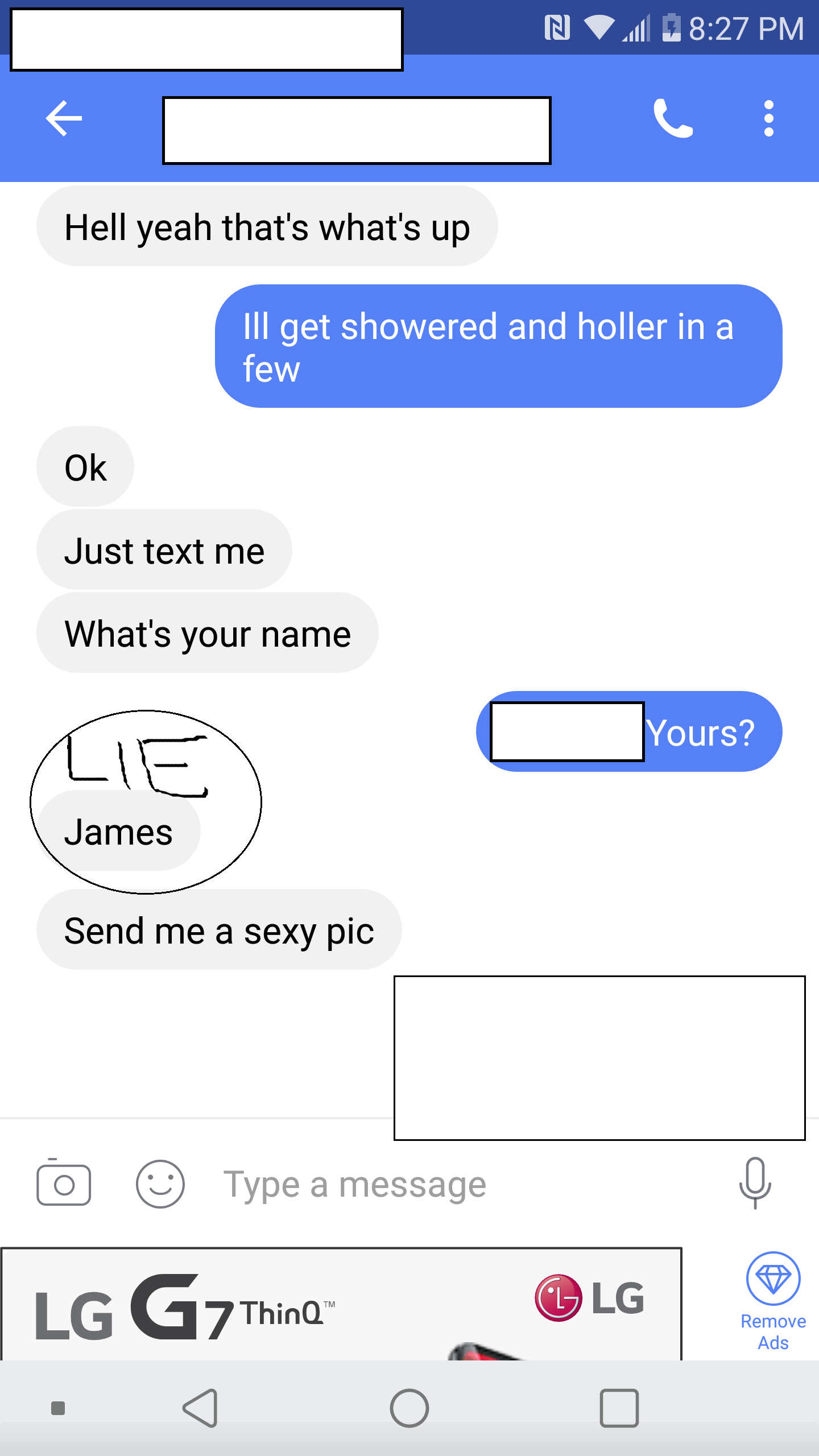Go back using the top-left arrow
This screenshot has height=1456, width=819.
(64, 118)
